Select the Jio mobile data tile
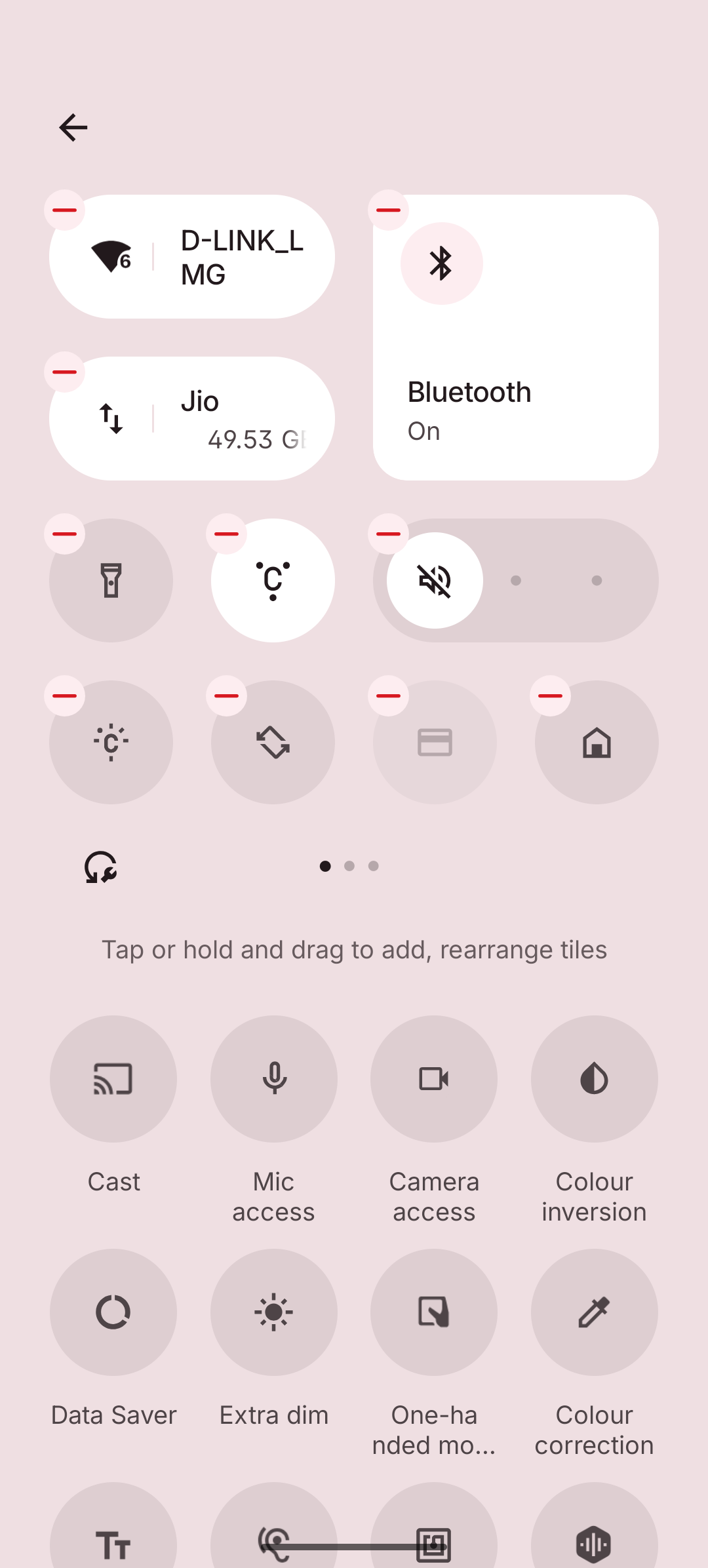708x1568 pixels. click(x=191, y=418)
